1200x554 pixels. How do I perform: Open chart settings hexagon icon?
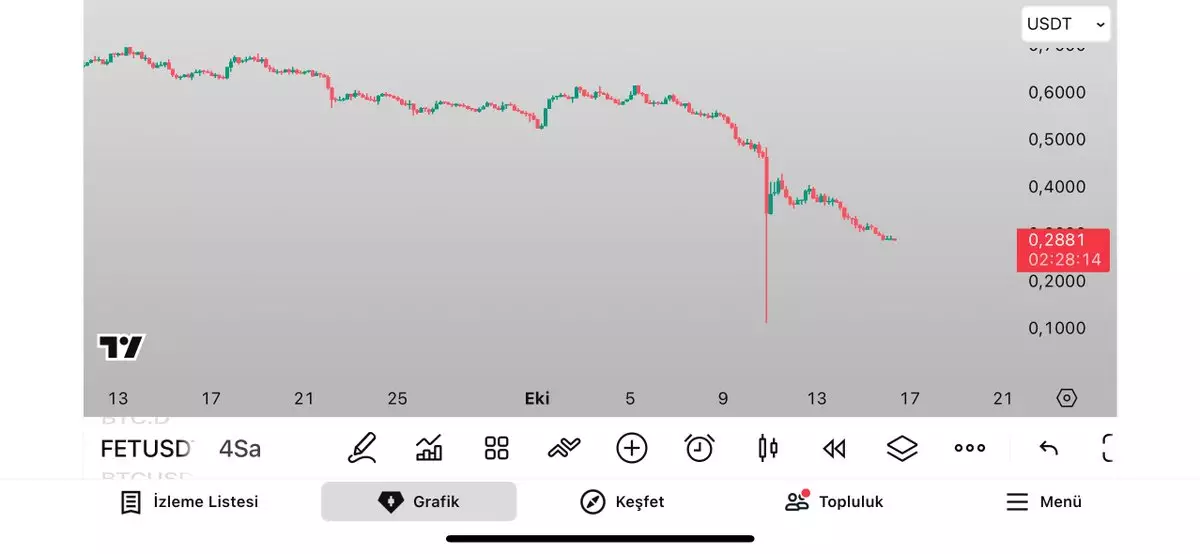1067,398
